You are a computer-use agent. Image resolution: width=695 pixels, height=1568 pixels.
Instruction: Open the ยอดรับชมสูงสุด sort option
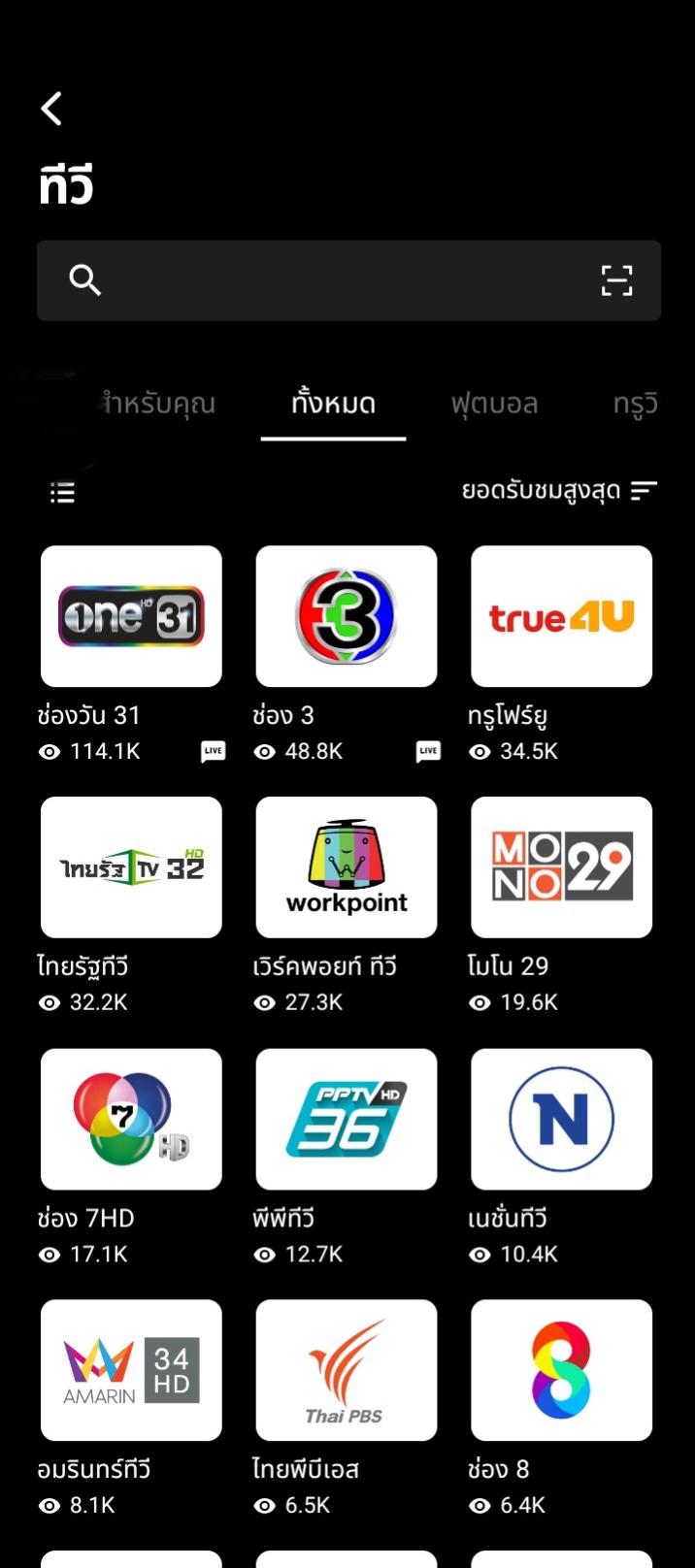(560, 491)
